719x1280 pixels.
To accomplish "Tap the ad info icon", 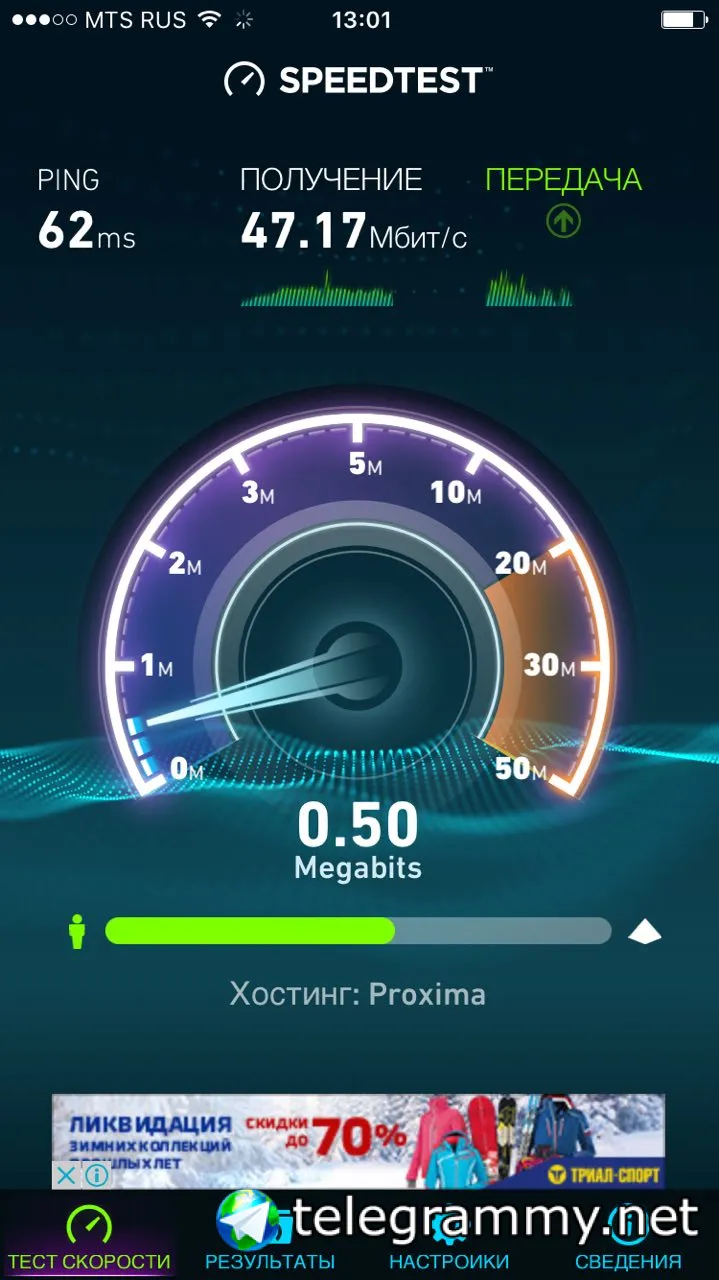I will [96, 1175].
